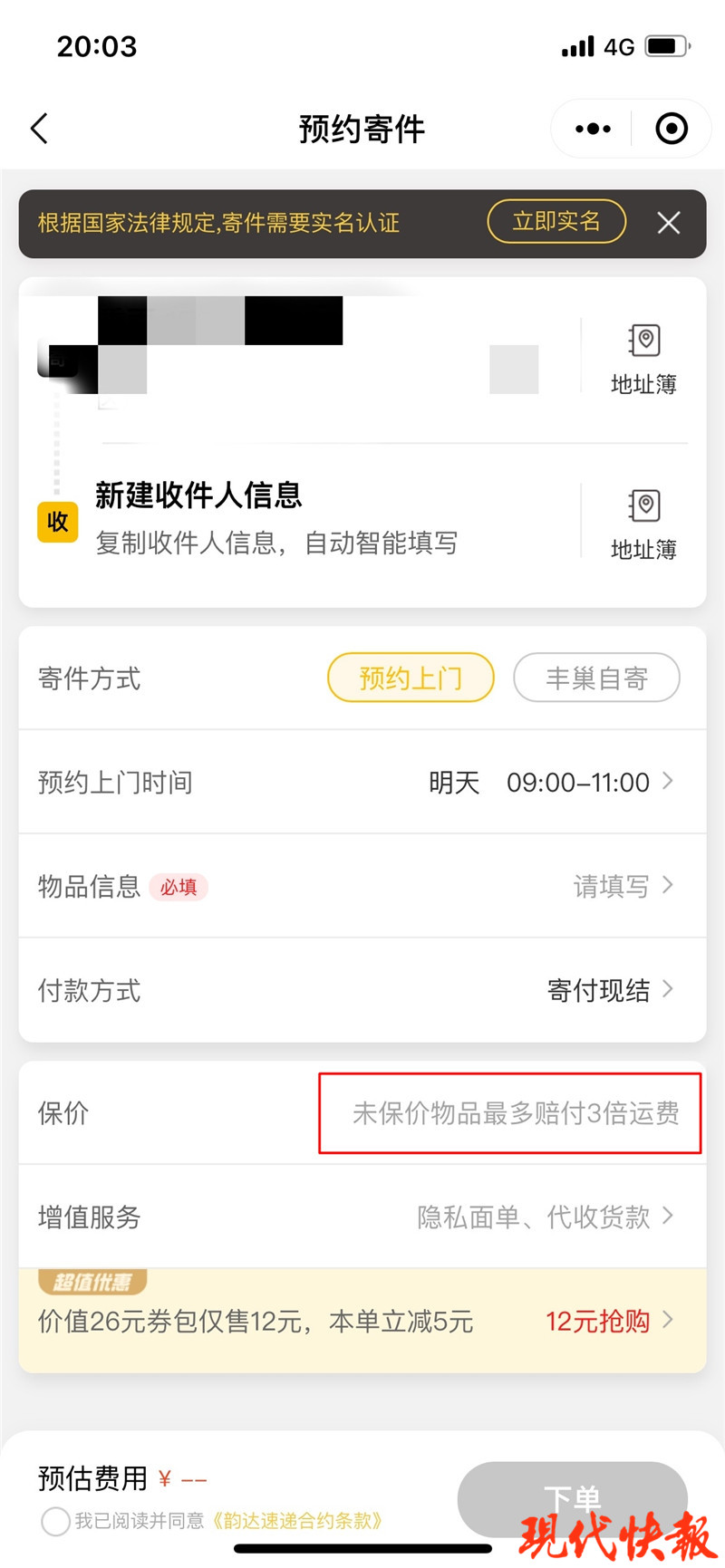Tap the 收 recipient badge icon
The height and width of the screenshot is (1568, 725).
click(57, 522)
